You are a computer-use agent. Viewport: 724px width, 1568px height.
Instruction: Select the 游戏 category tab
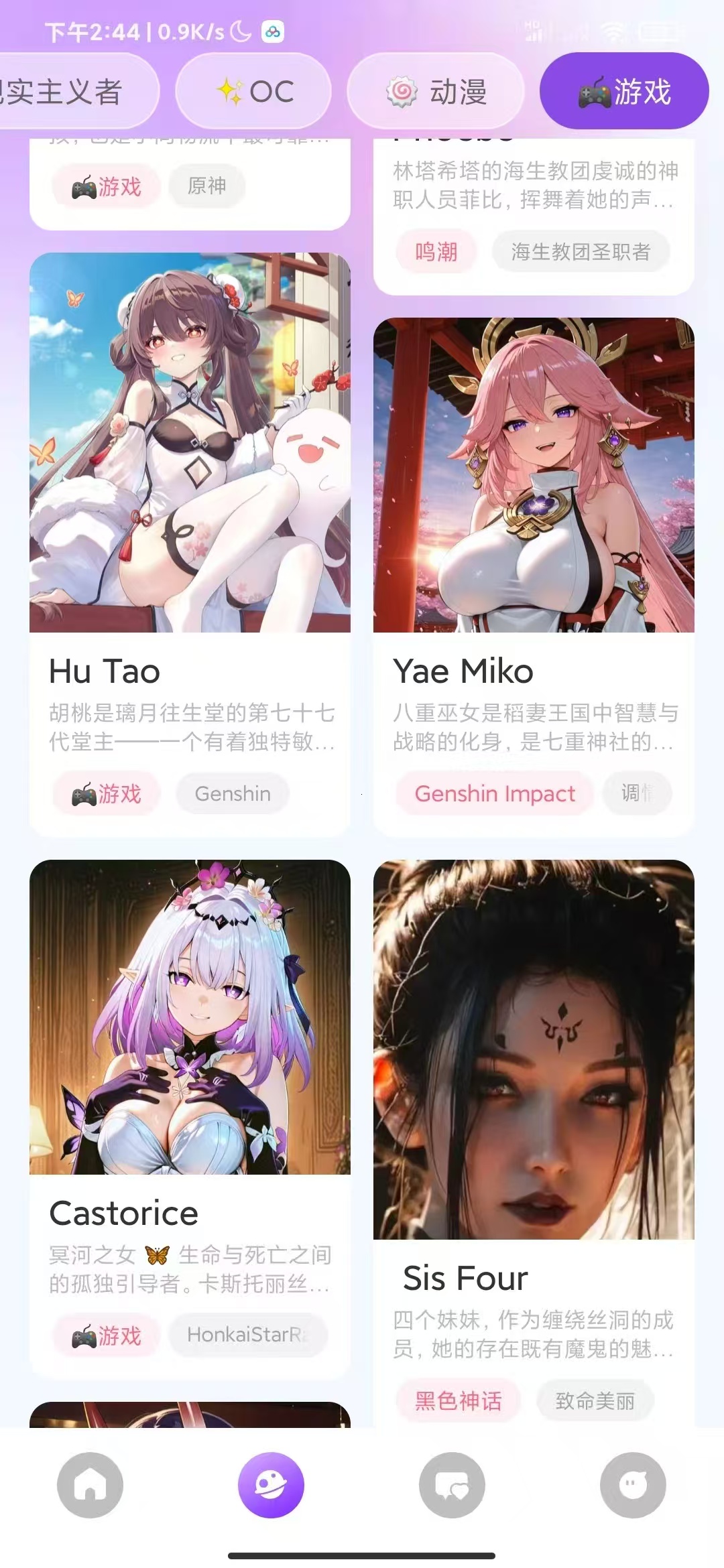(624, 91)
